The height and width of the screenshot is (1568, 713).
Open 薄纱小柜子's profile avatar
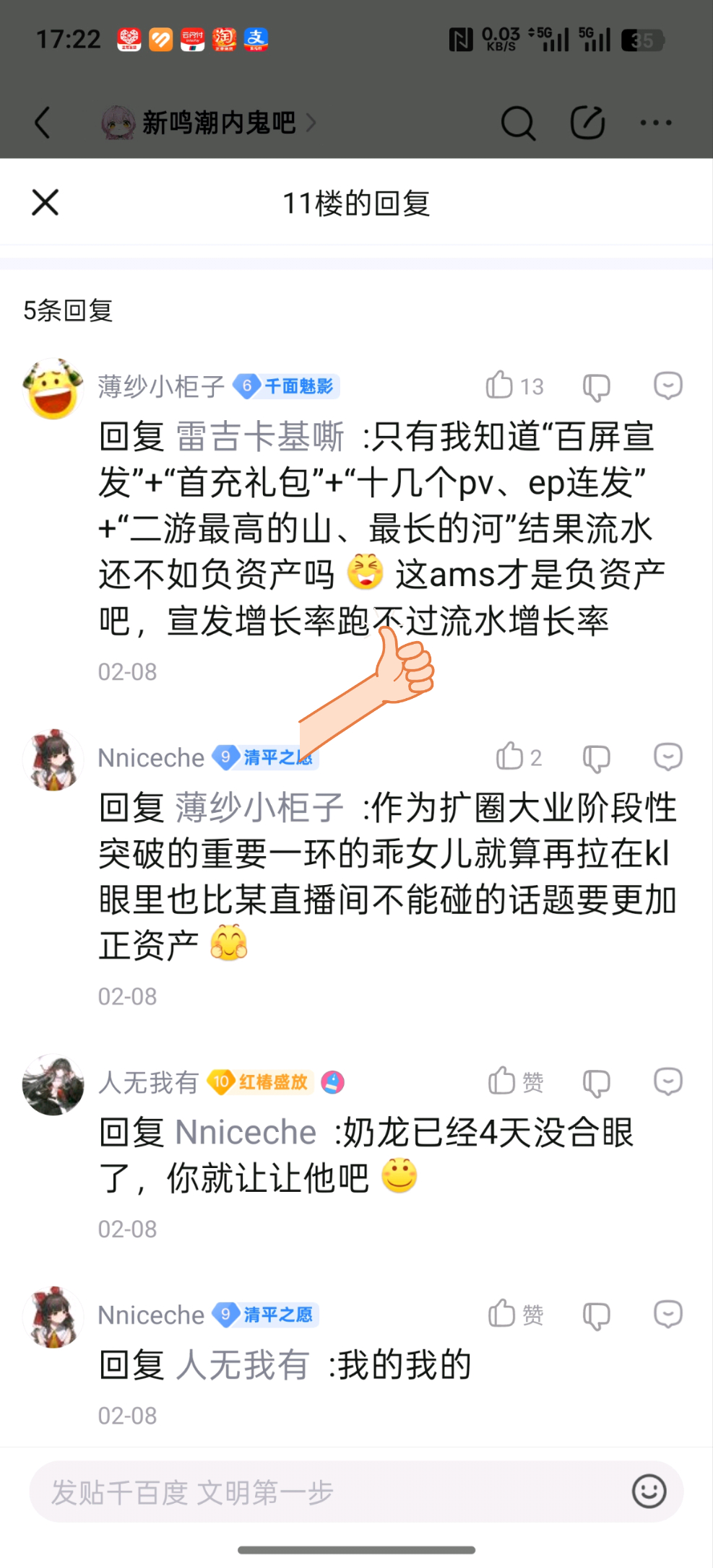tap(53, 389)
